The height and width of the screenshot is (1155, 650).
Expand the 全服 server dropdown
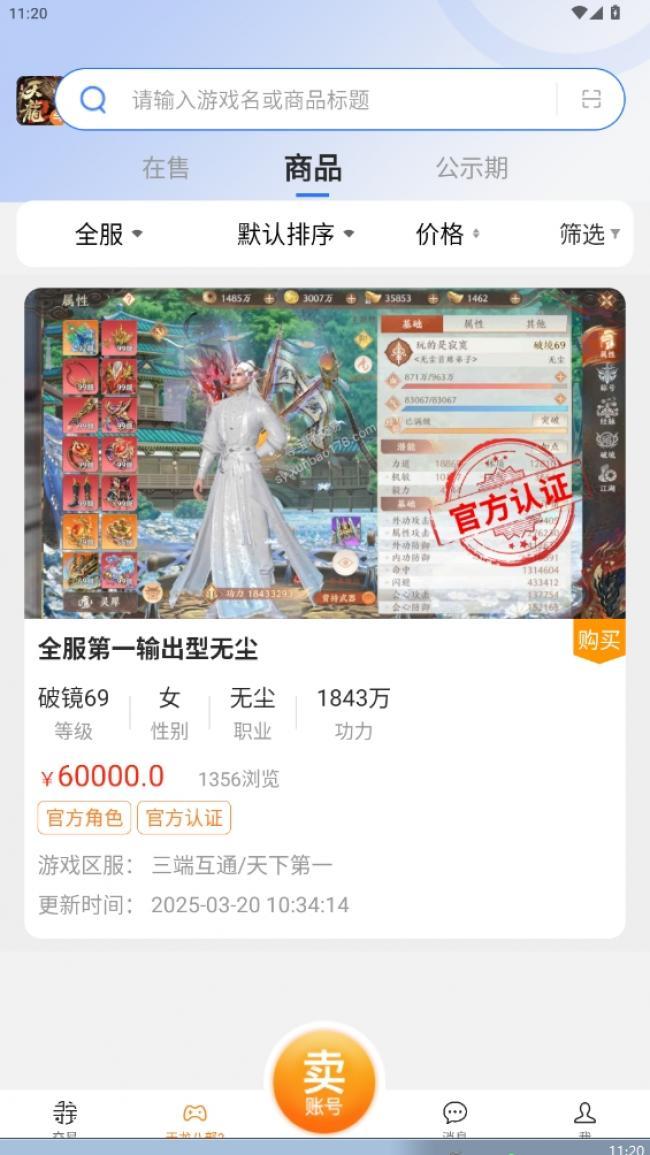click(108, 234)
